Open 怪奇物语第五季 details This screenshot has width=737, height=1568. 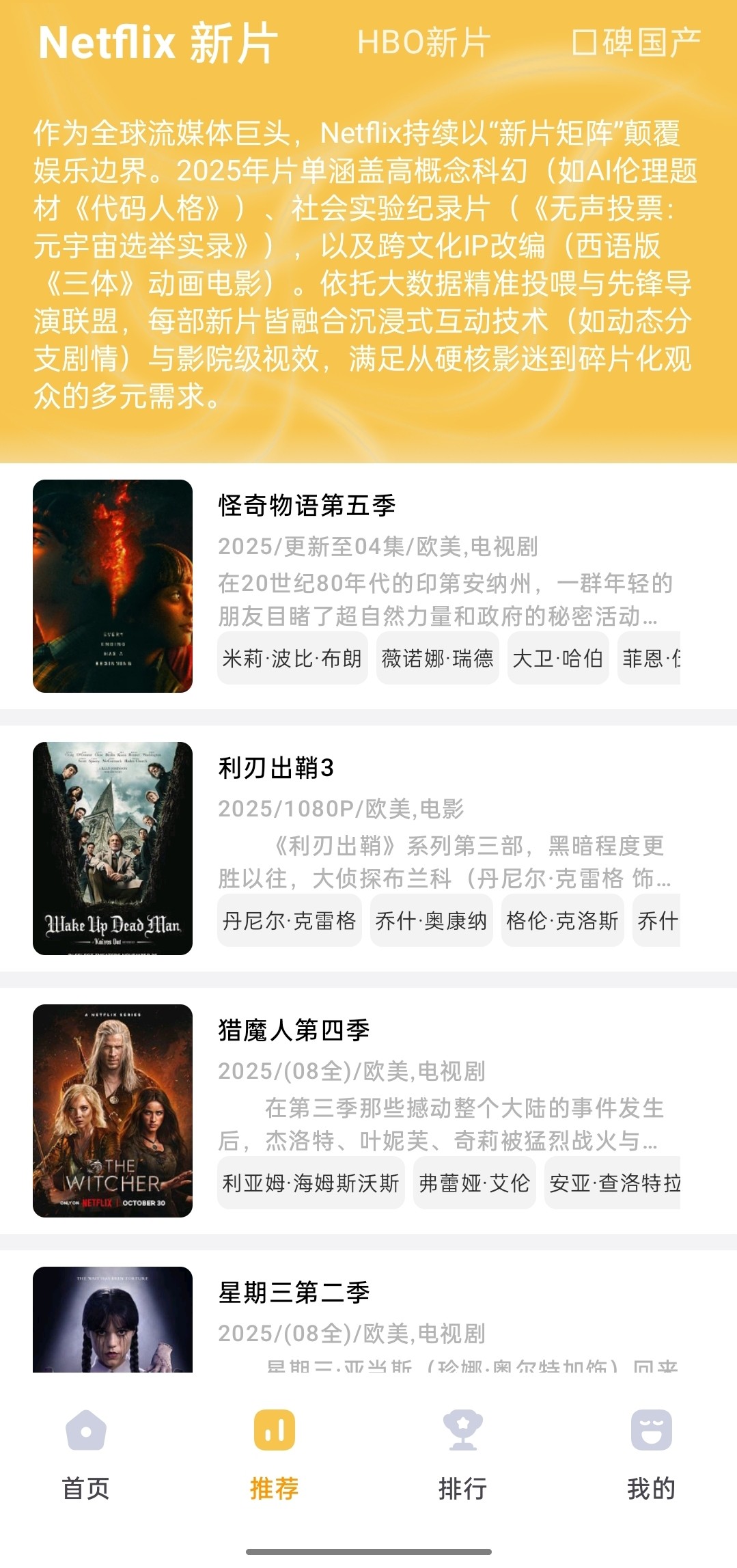tap(307, 506)
